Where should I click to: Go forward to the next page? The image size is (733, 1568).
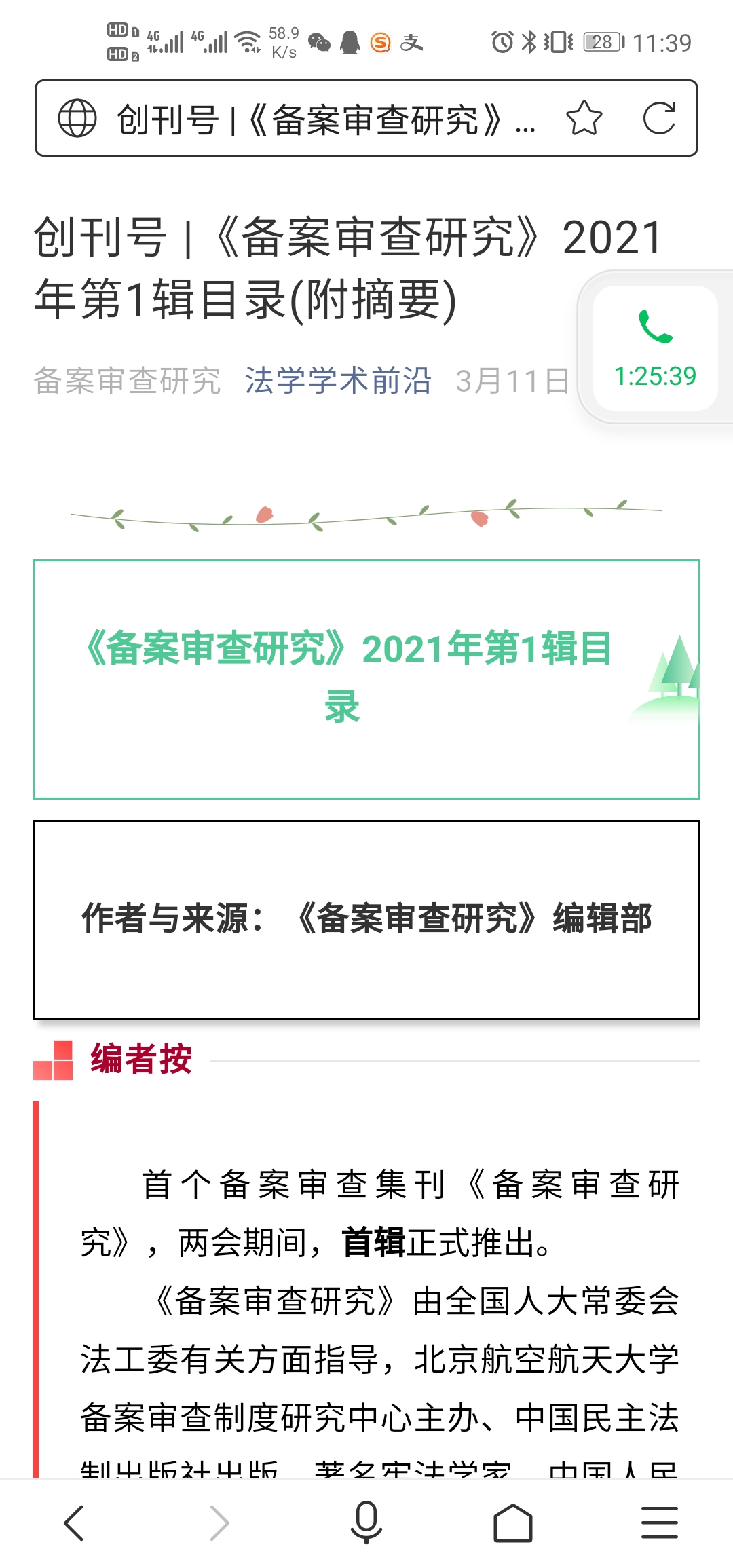[x=219, y=1523]
